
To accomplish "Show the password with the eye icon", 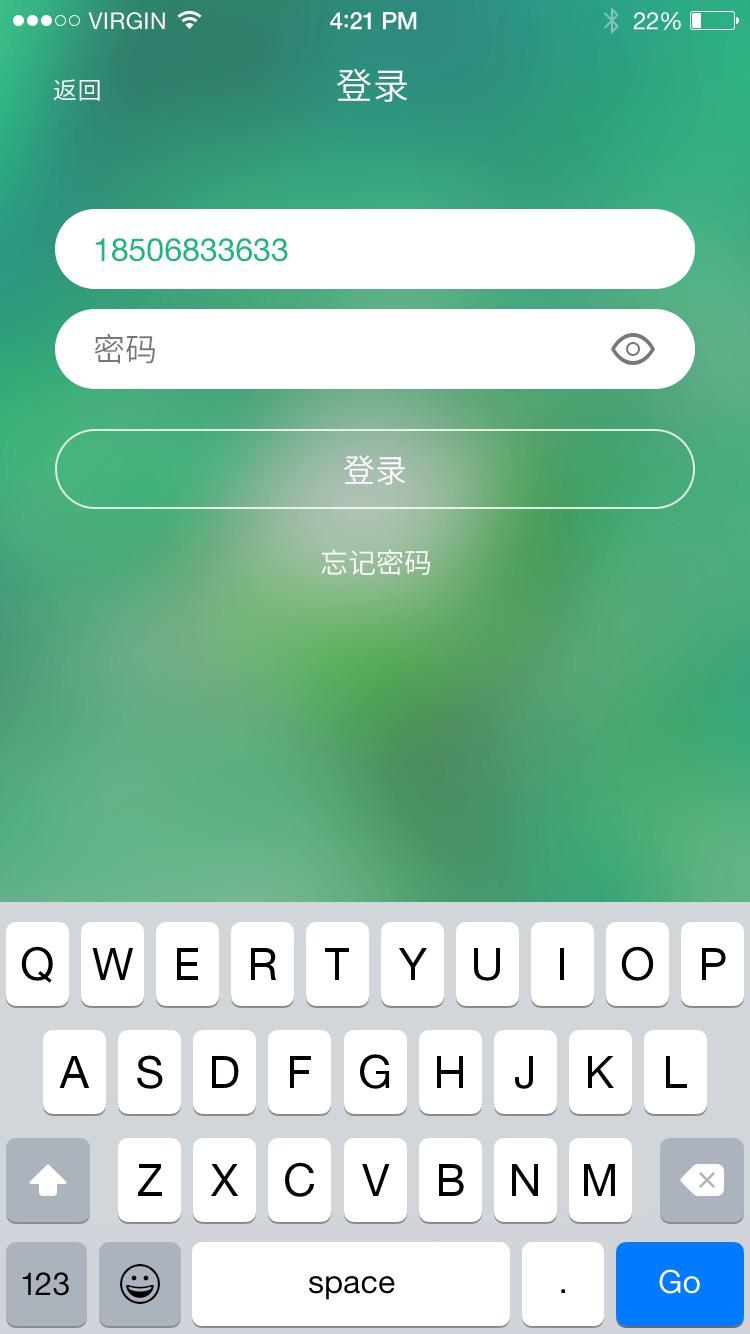I will (x=632, y=349).
